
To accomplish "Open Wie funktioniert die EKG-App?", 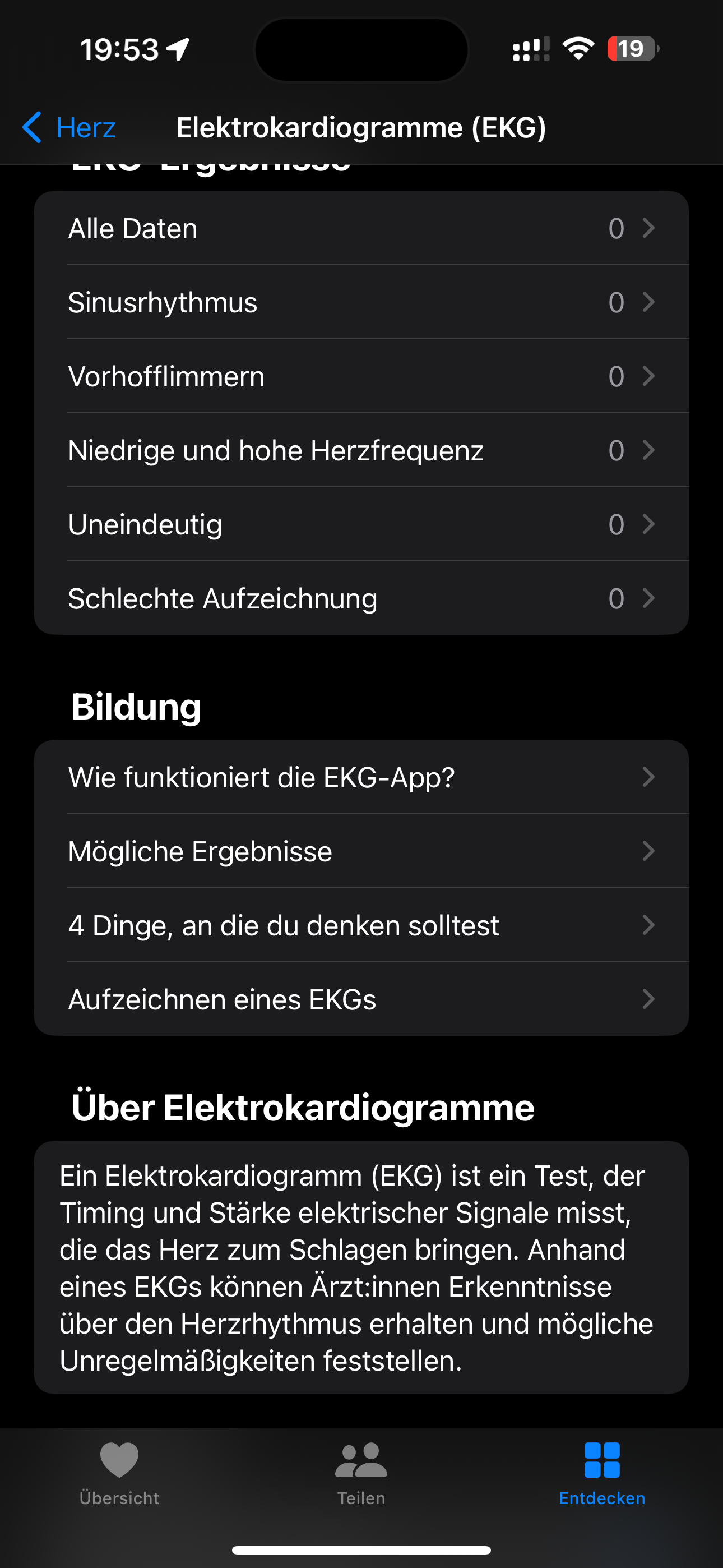I will (361, 777).
